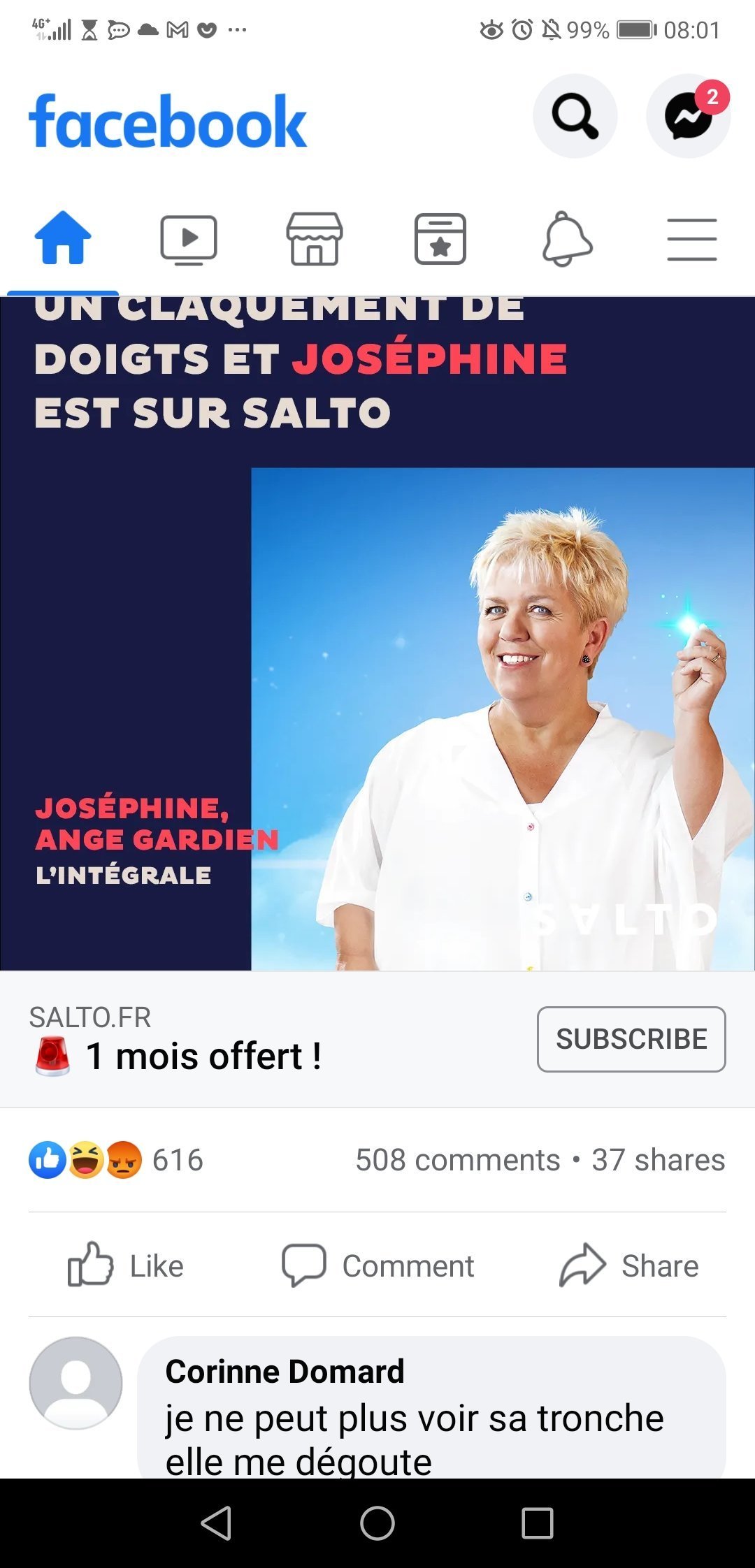Switch to the Watch video tab
Image resolution: width=755 pixels, height=1568 pixels.
189,239
